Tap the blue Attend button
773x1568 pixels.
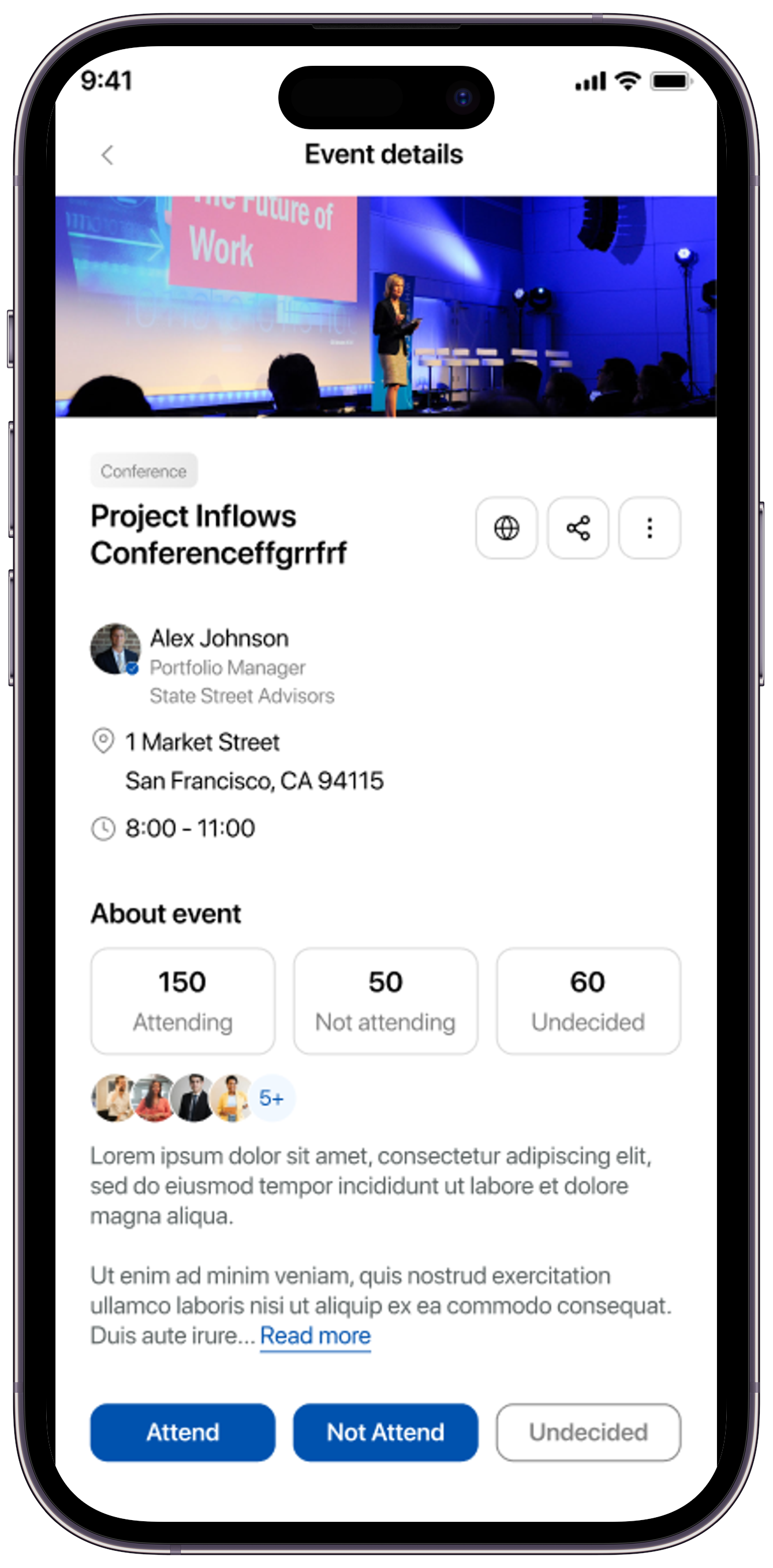(x=182, y=1432)
